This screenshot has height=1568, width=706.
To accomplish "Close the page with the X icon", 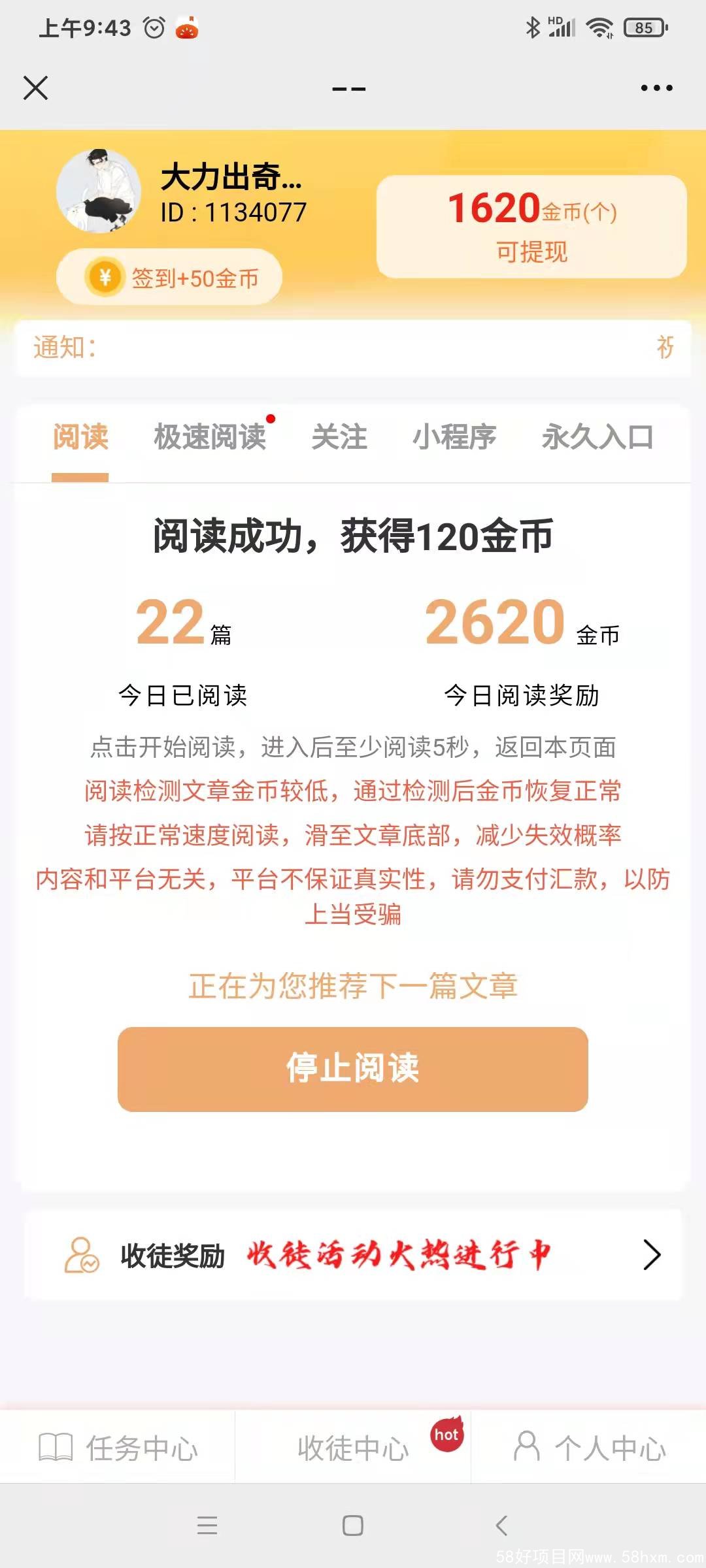I will [x=35, y=88].
